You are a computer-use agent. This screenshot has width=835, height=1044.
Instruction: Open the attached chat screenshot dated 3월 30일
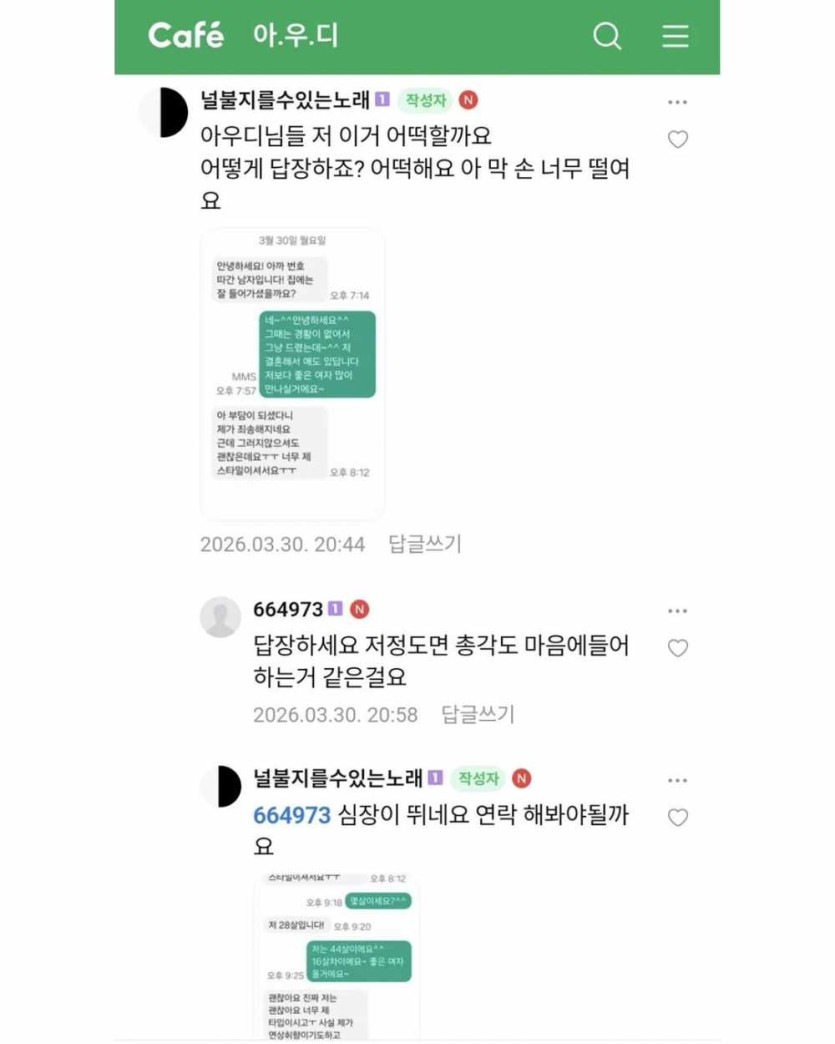coord(292,372)
